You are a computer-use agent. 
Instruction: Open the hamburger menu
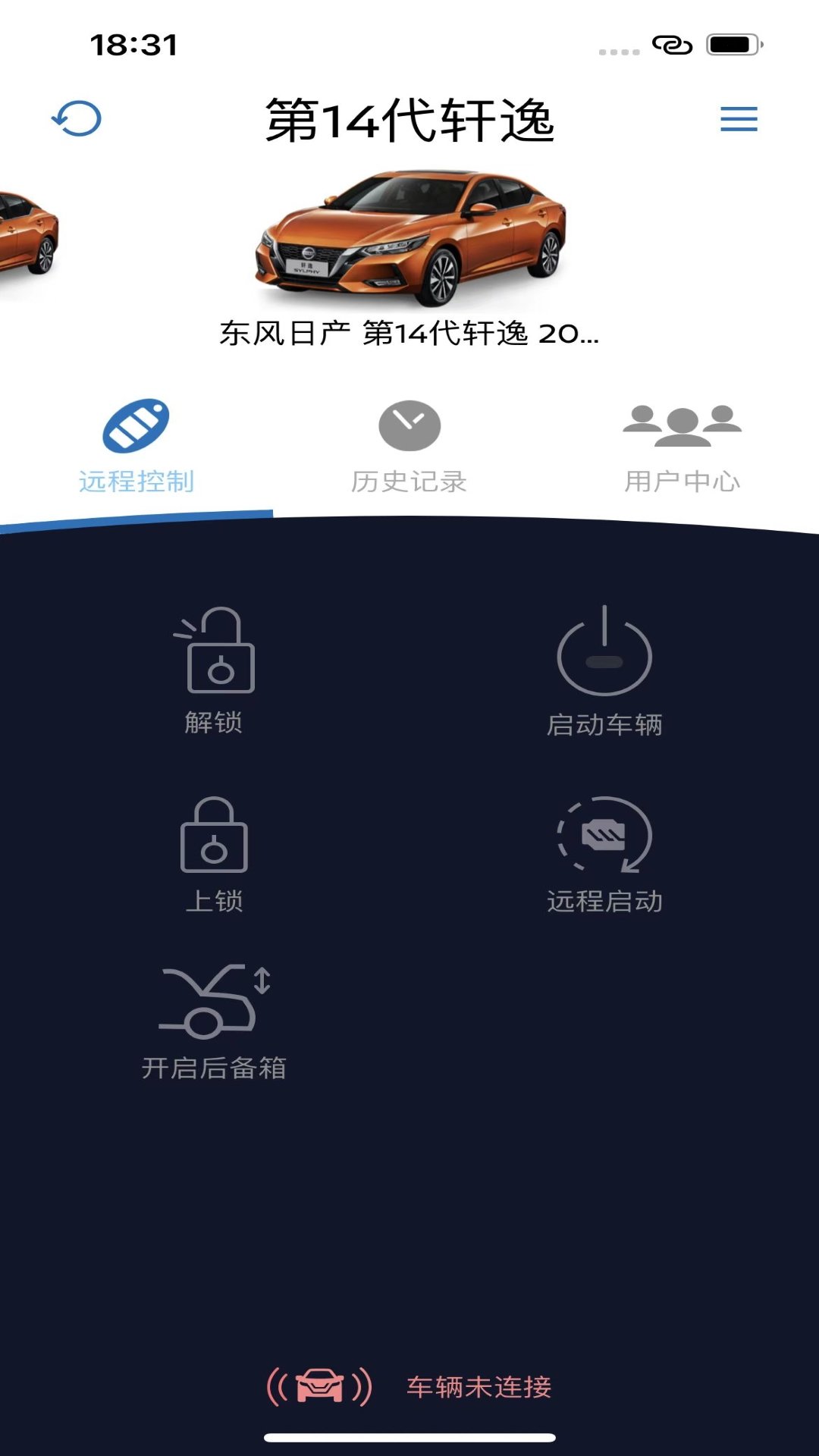tap(739, 119)
